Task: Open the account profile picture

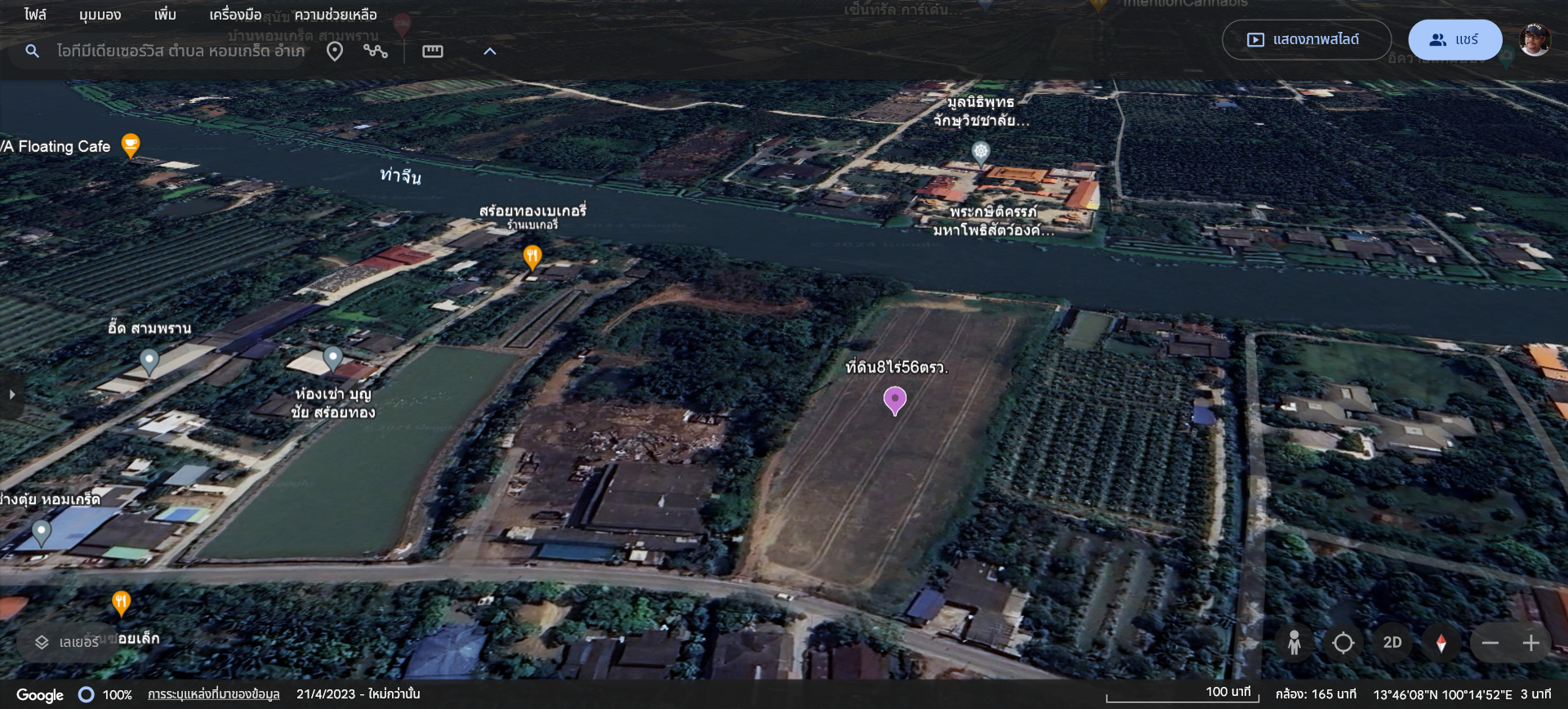Action: pyautogui.click(x=1534, y=40)
